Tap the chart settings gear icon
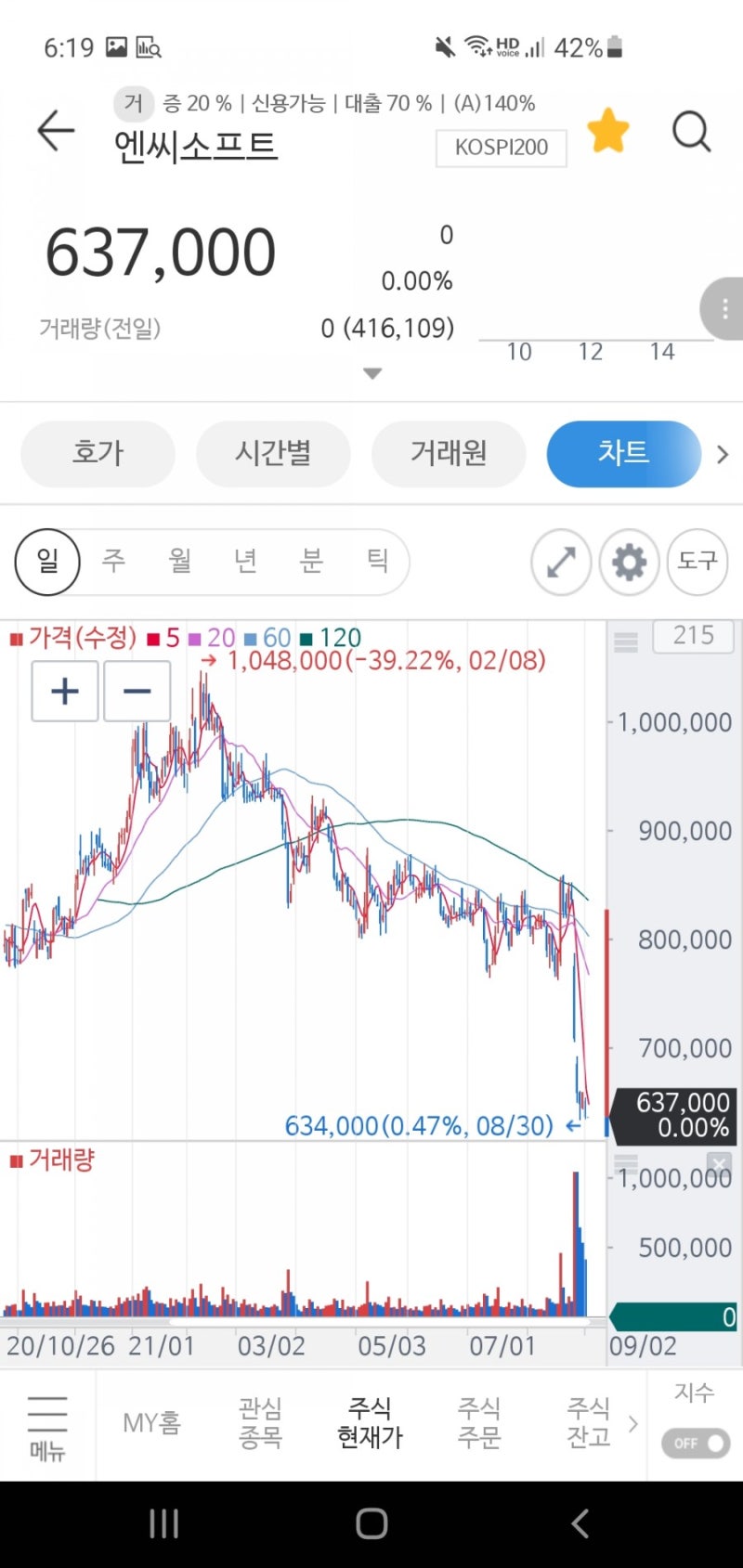Screen dimensions: 743x1568 click(630, 563)
